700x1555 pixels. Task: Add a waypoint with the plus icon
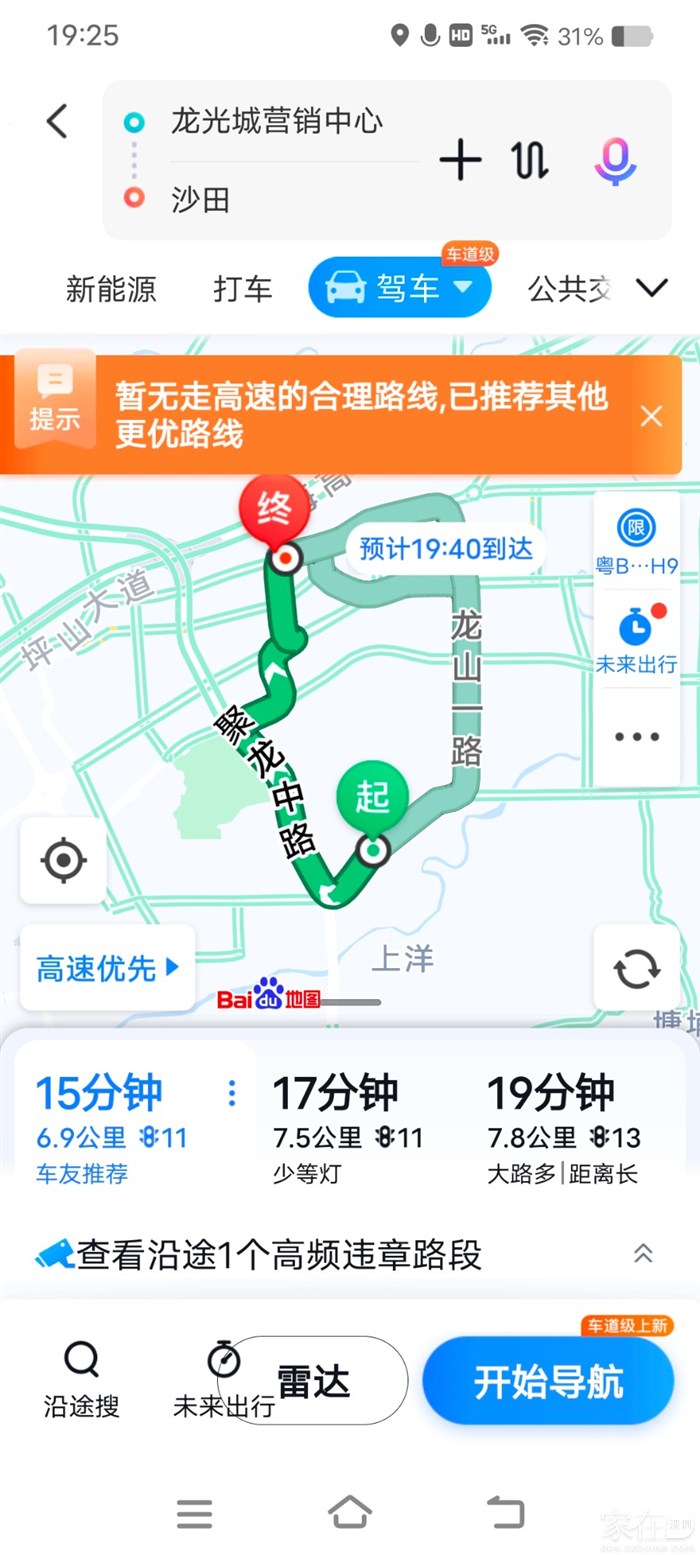(460, 160)
